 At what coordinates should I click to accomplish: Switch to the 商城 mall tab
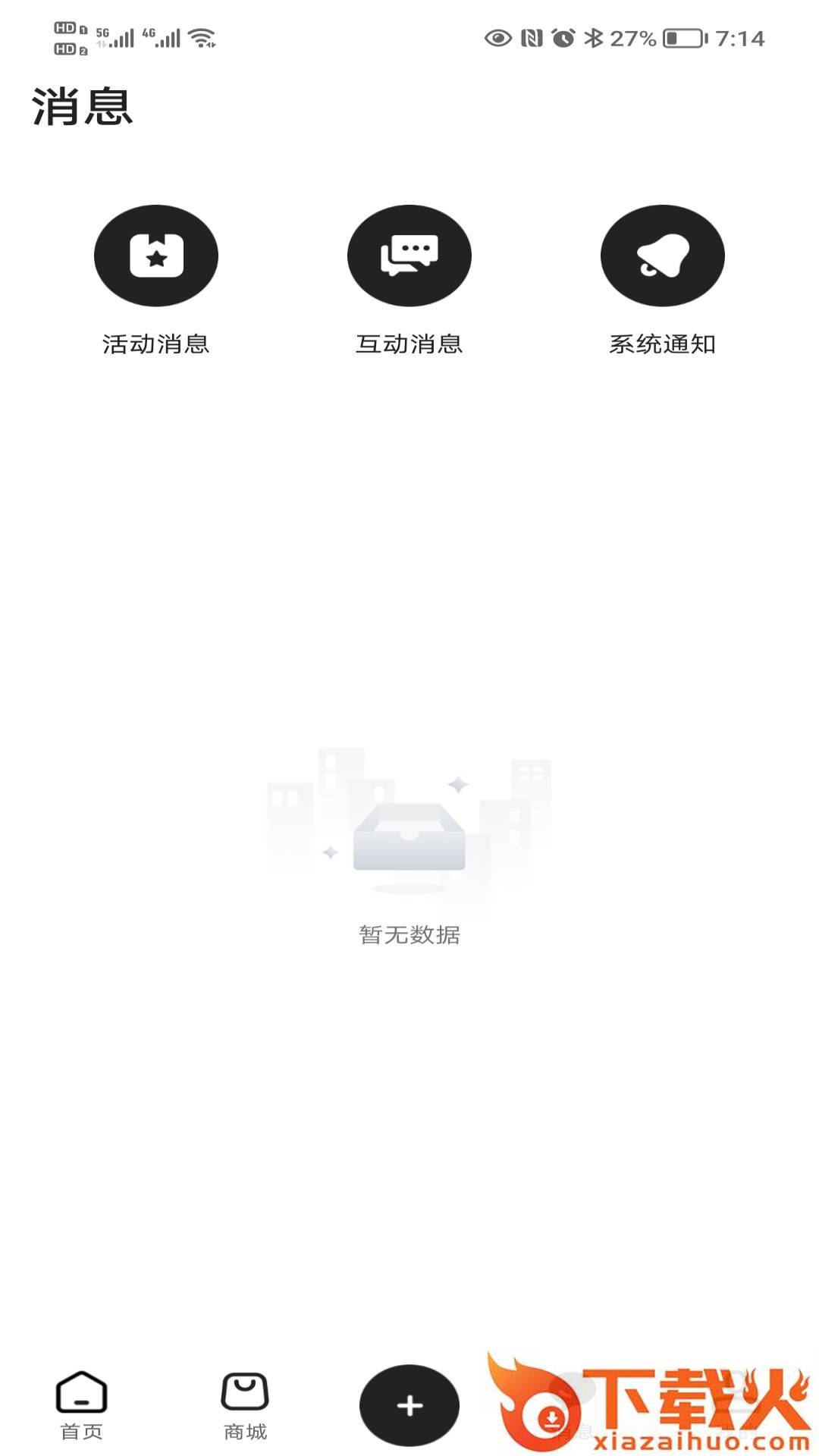click(x=245, y=1404)
